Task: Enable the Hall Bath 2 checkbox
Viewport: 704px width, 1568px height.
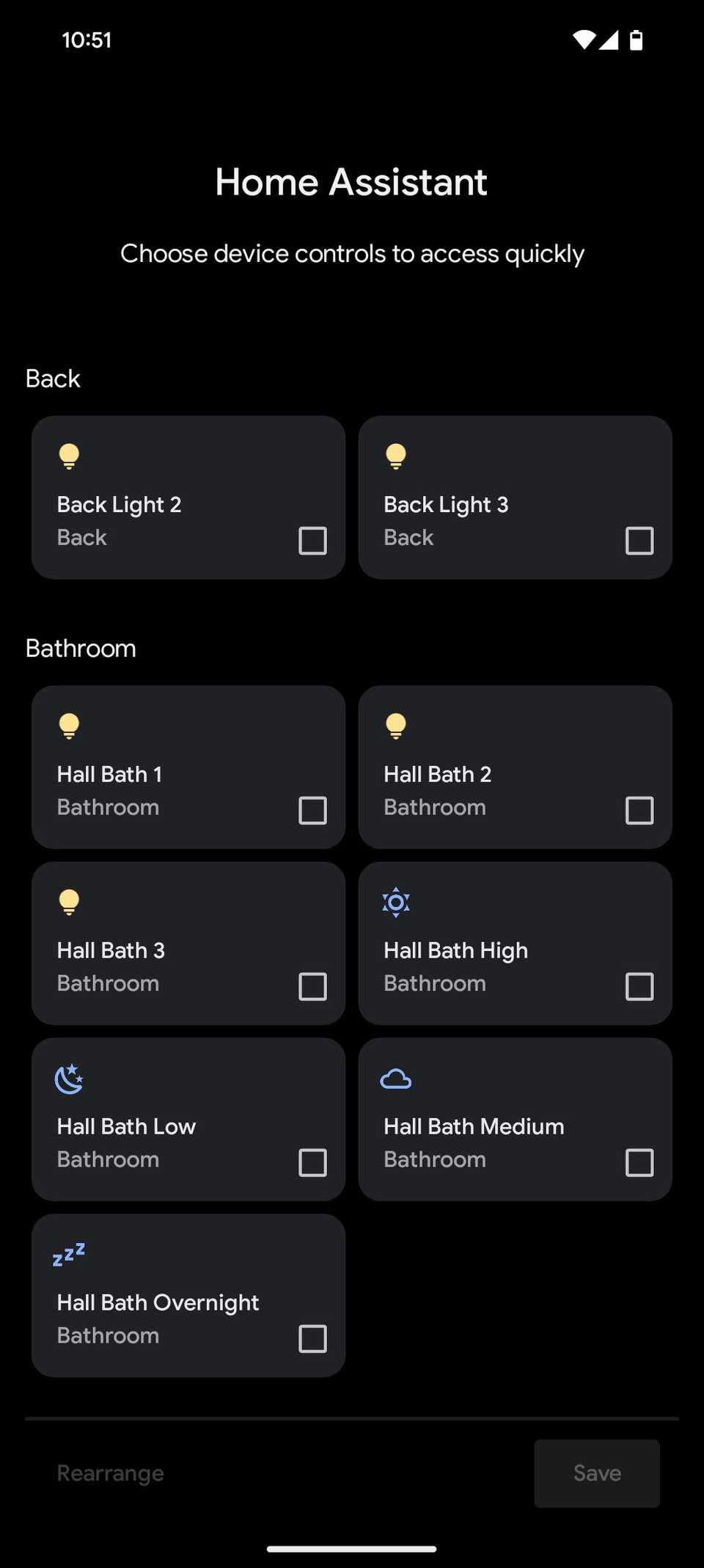Action: click(x=639, y=810)
